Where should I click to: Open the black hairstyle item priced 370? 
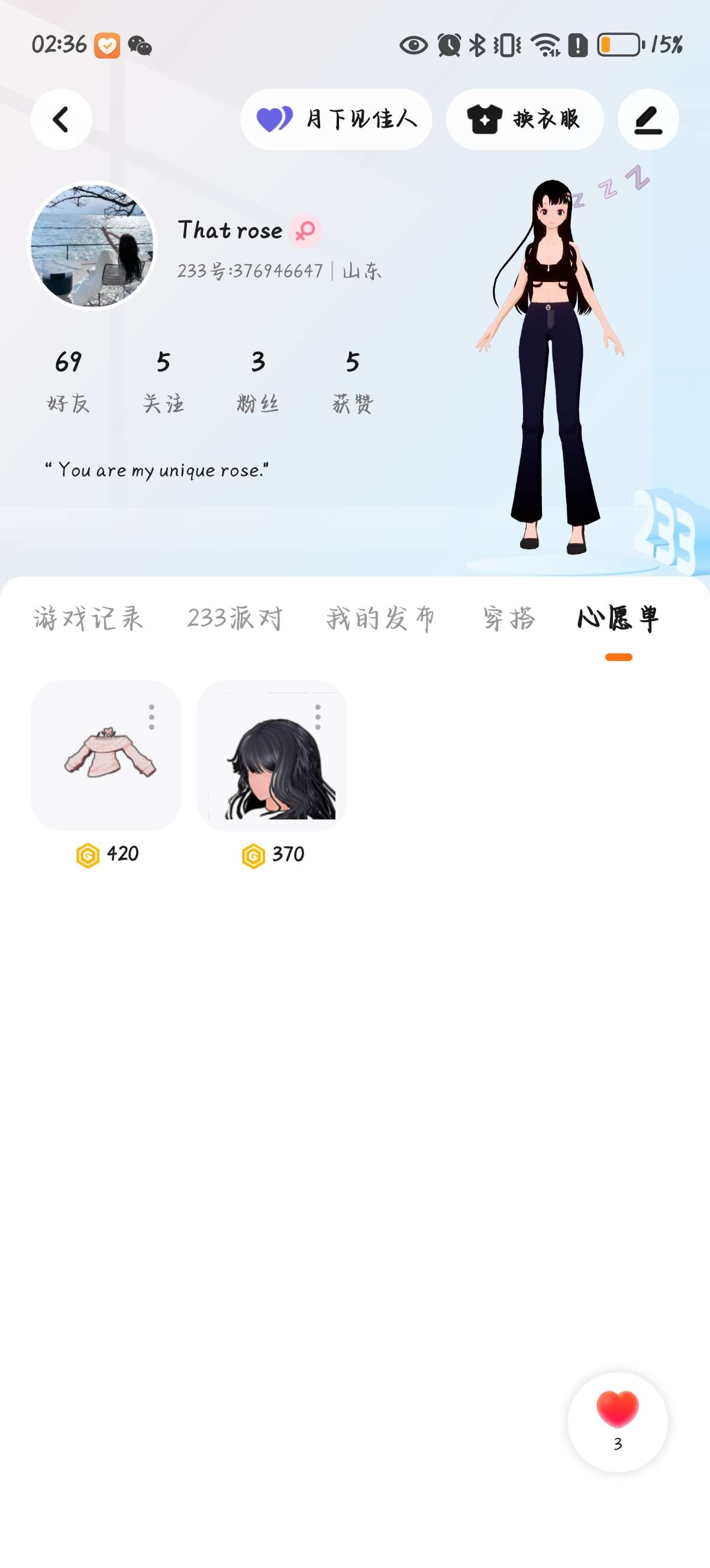tap(272, 756)
